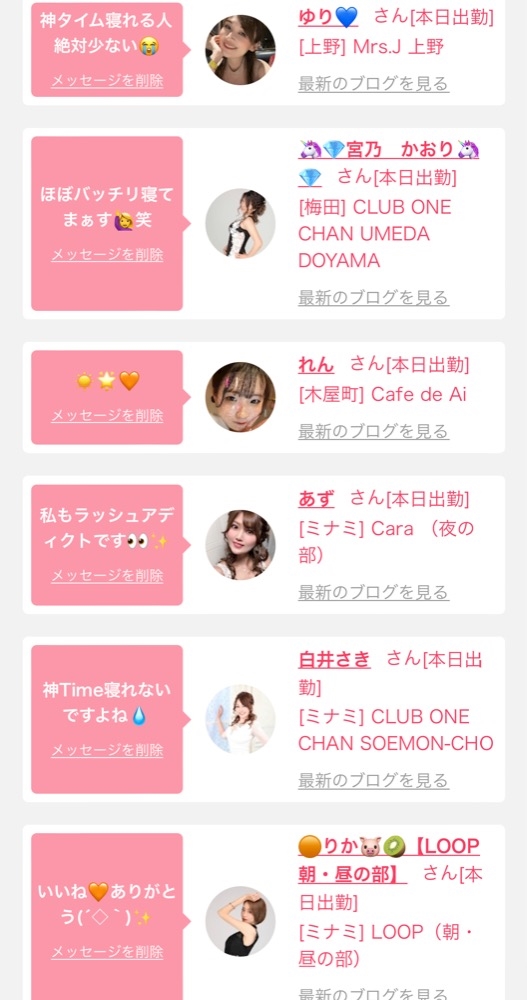This screenshot has height=1000, width=527.
Task: Delete the message sent to ゆり
Action: 107,81
